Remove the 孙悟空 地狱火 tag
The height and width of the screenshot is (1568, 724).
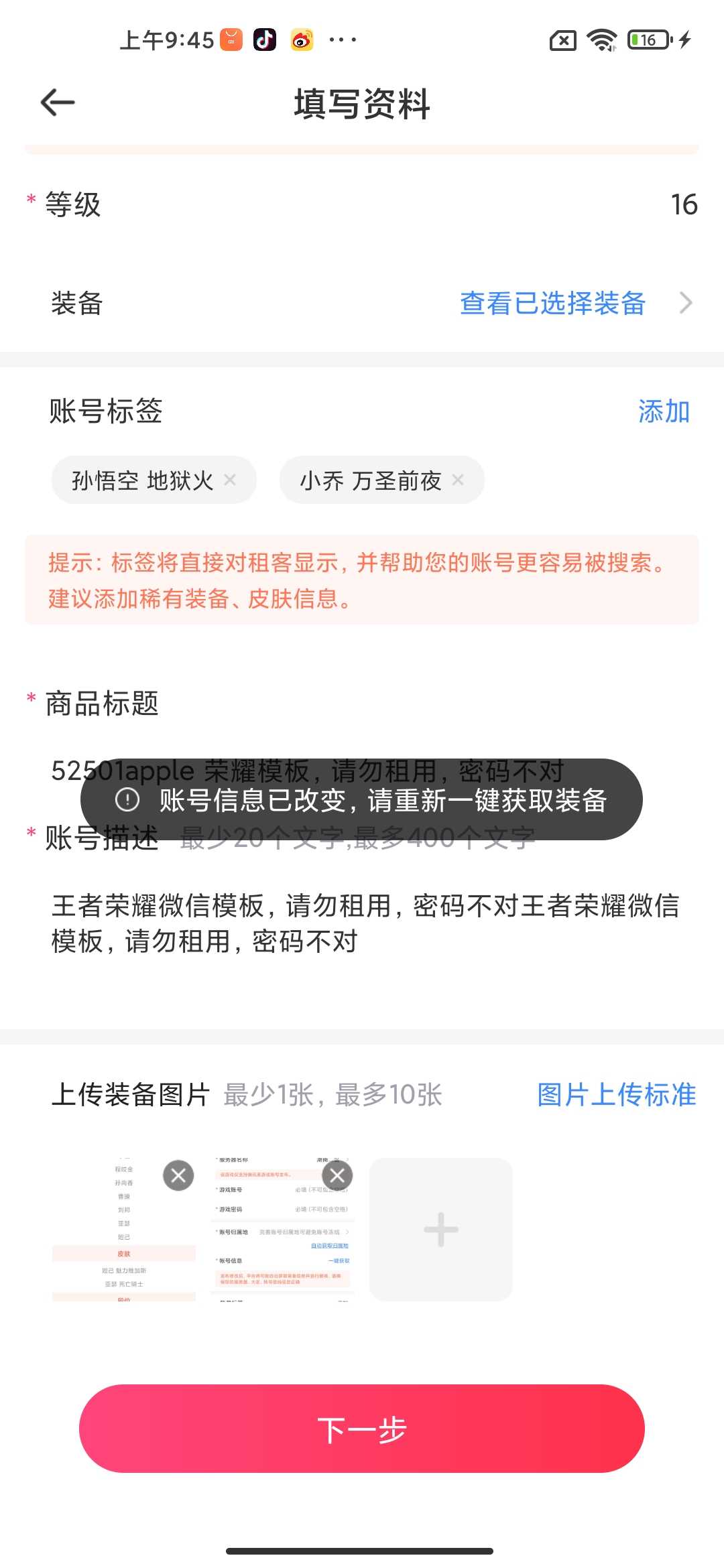[x=230, y=480]
